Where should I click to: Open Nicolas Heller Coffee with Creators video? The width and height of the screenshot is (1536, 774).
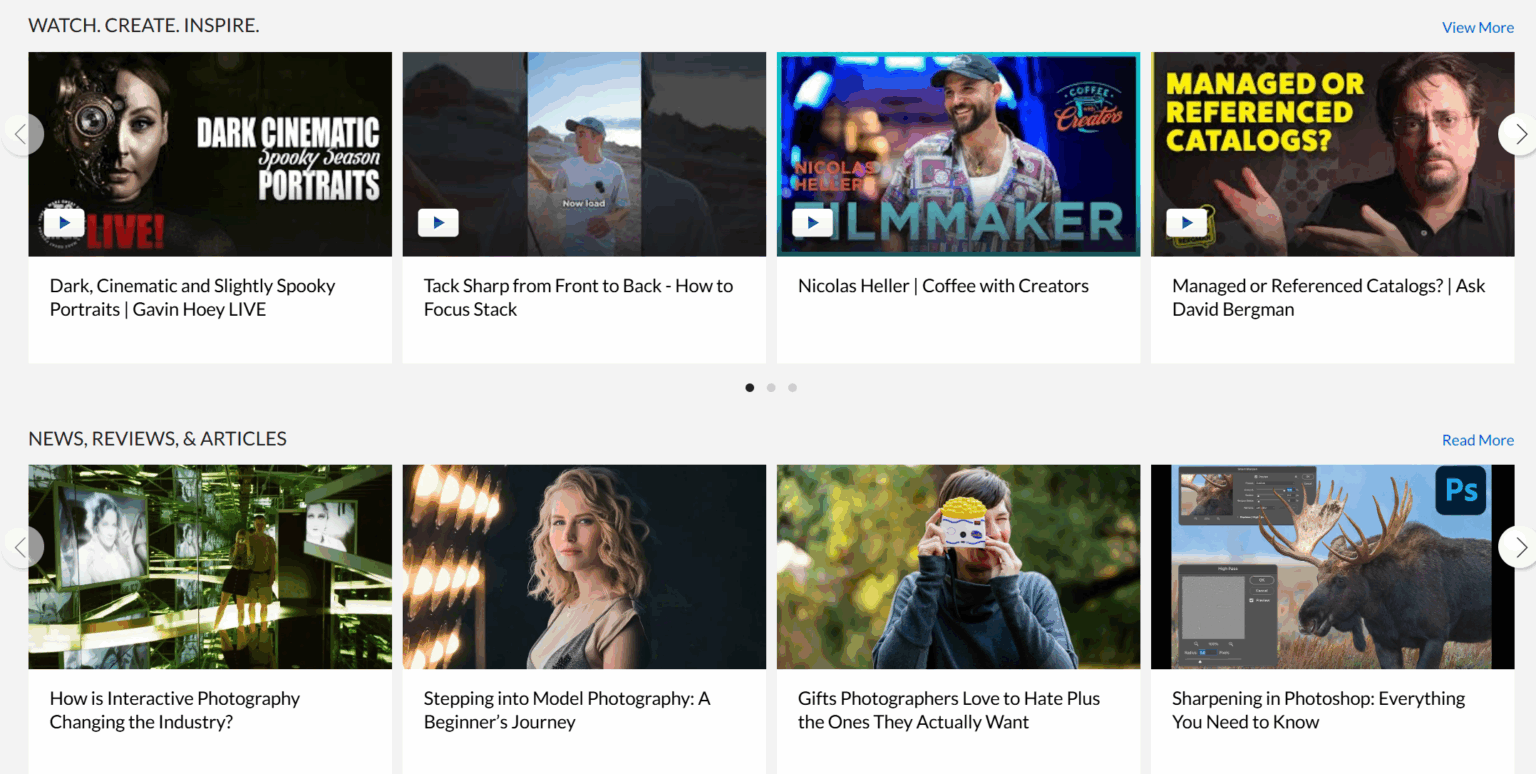tap(812, 222)
